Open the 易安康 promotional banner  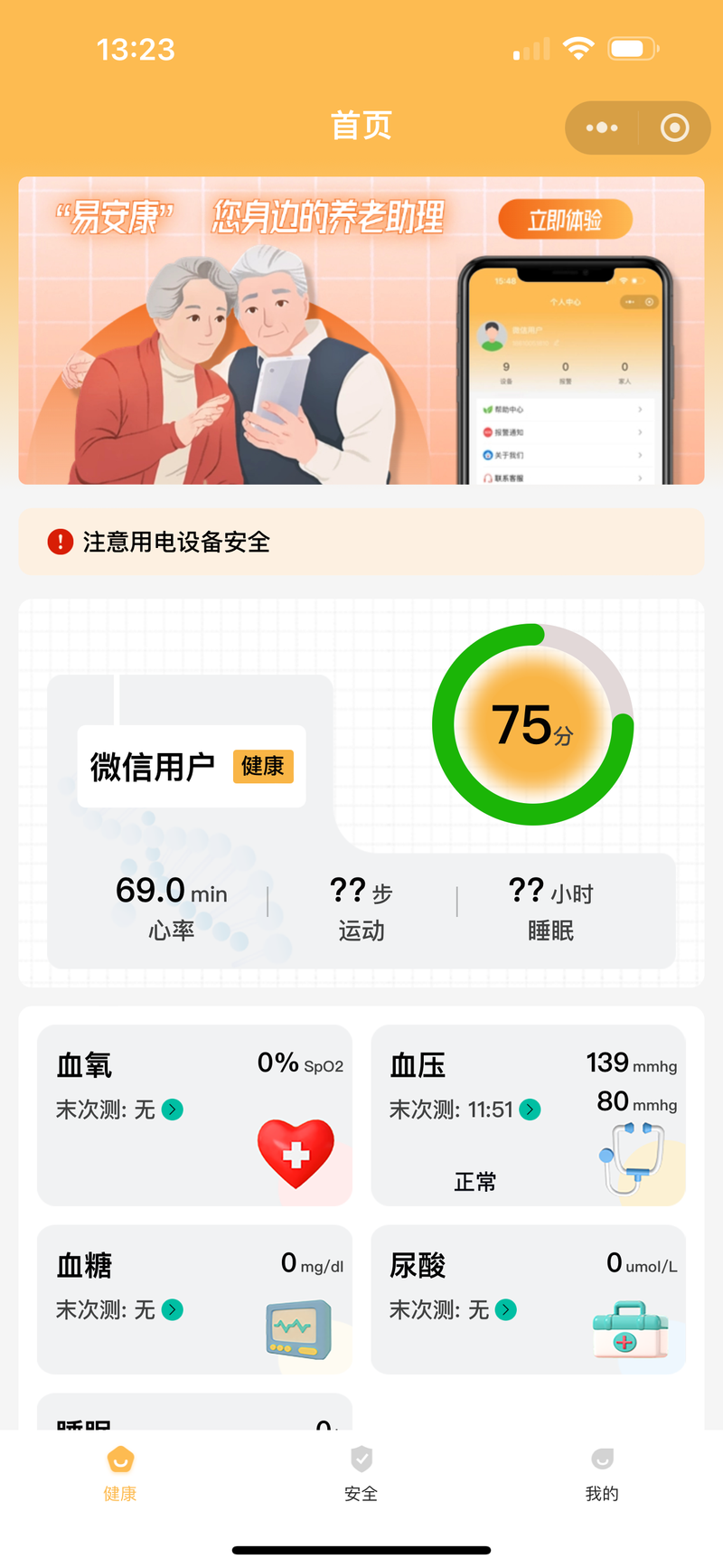(361, 331)
